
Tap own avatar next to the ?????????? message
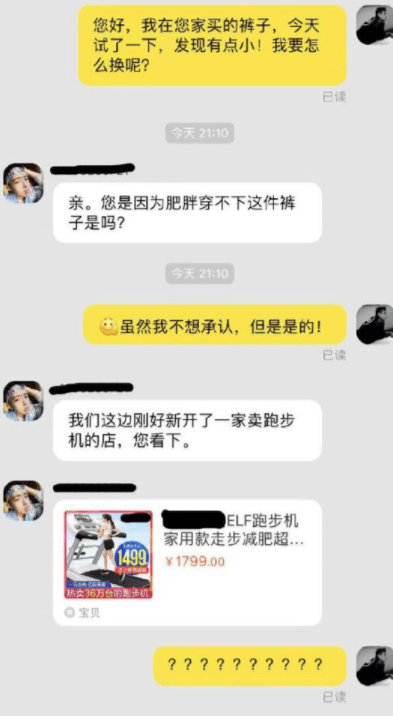point(374,666)
